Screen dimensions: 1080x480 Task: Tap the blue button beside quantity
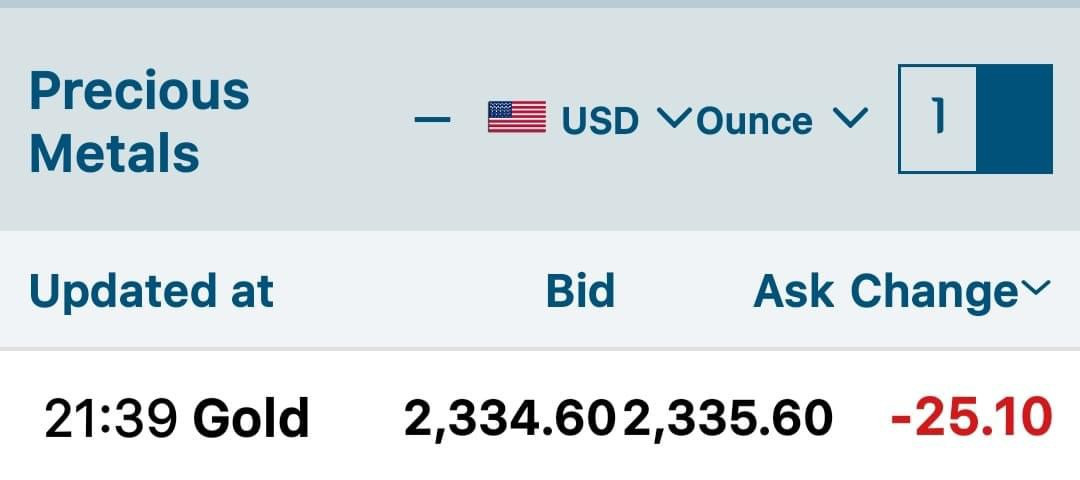pyautogui.click(x=1014, y=119)
